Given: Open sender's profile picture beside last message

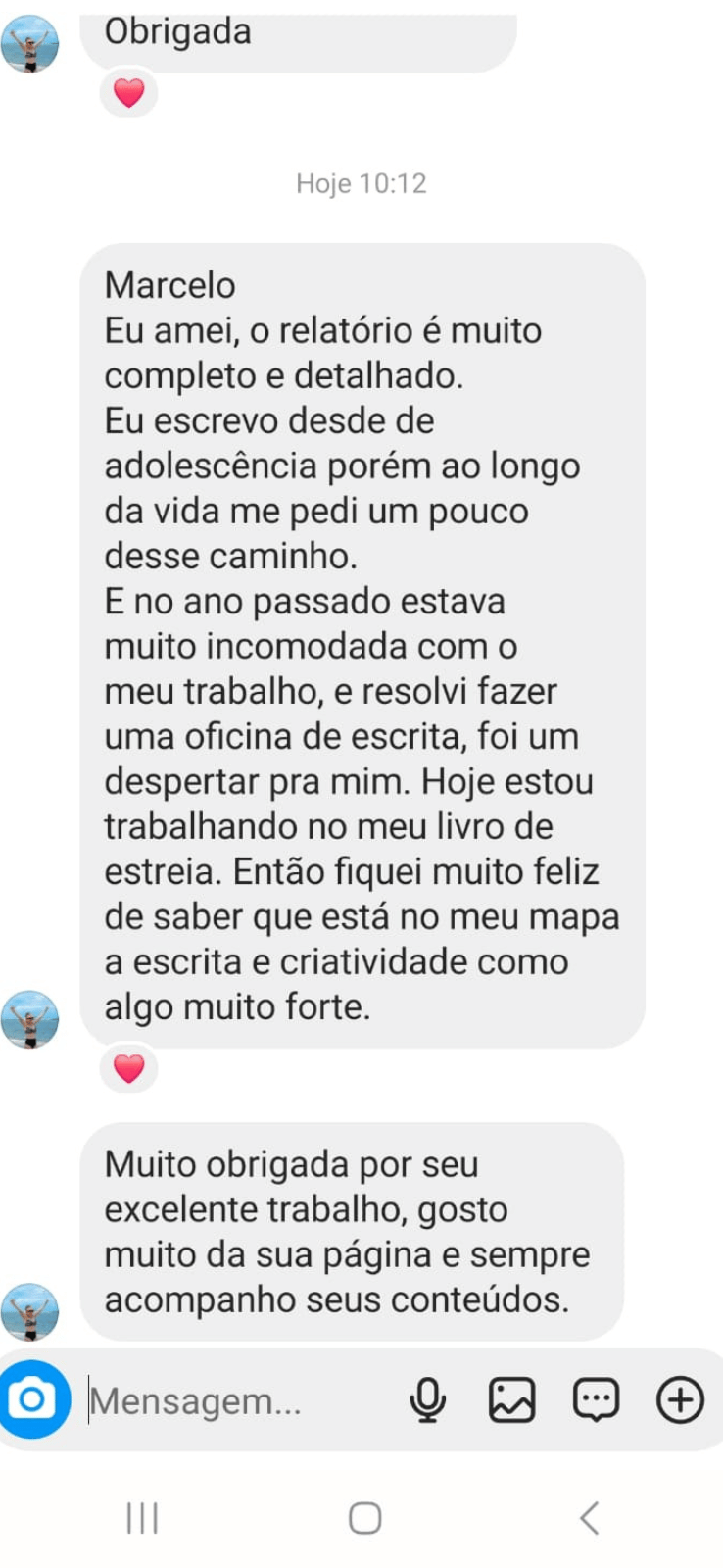Looking at the screenshot, I should (30, 1312).
